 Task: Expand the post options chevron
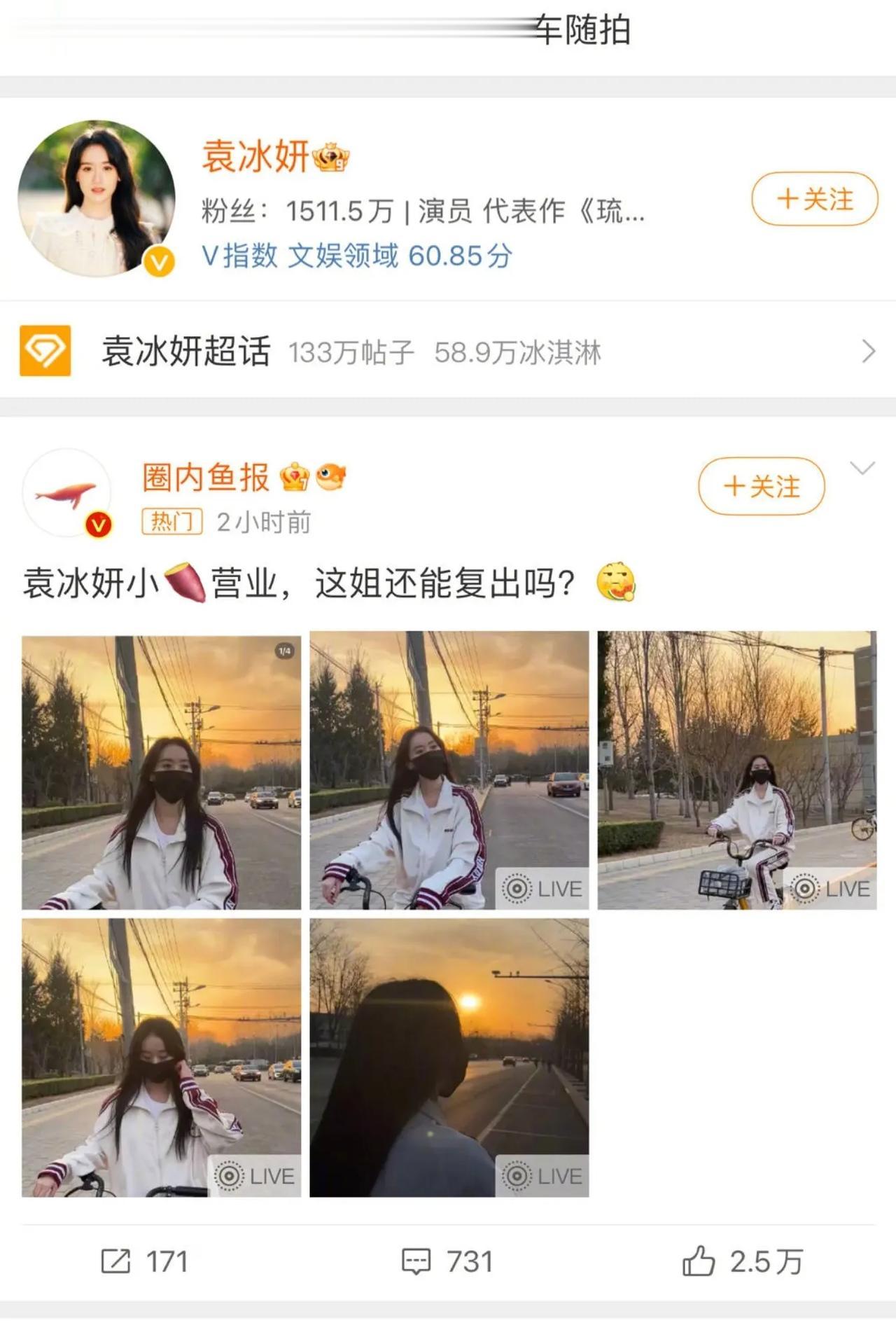pyautogui.click(x=862, y=469)
